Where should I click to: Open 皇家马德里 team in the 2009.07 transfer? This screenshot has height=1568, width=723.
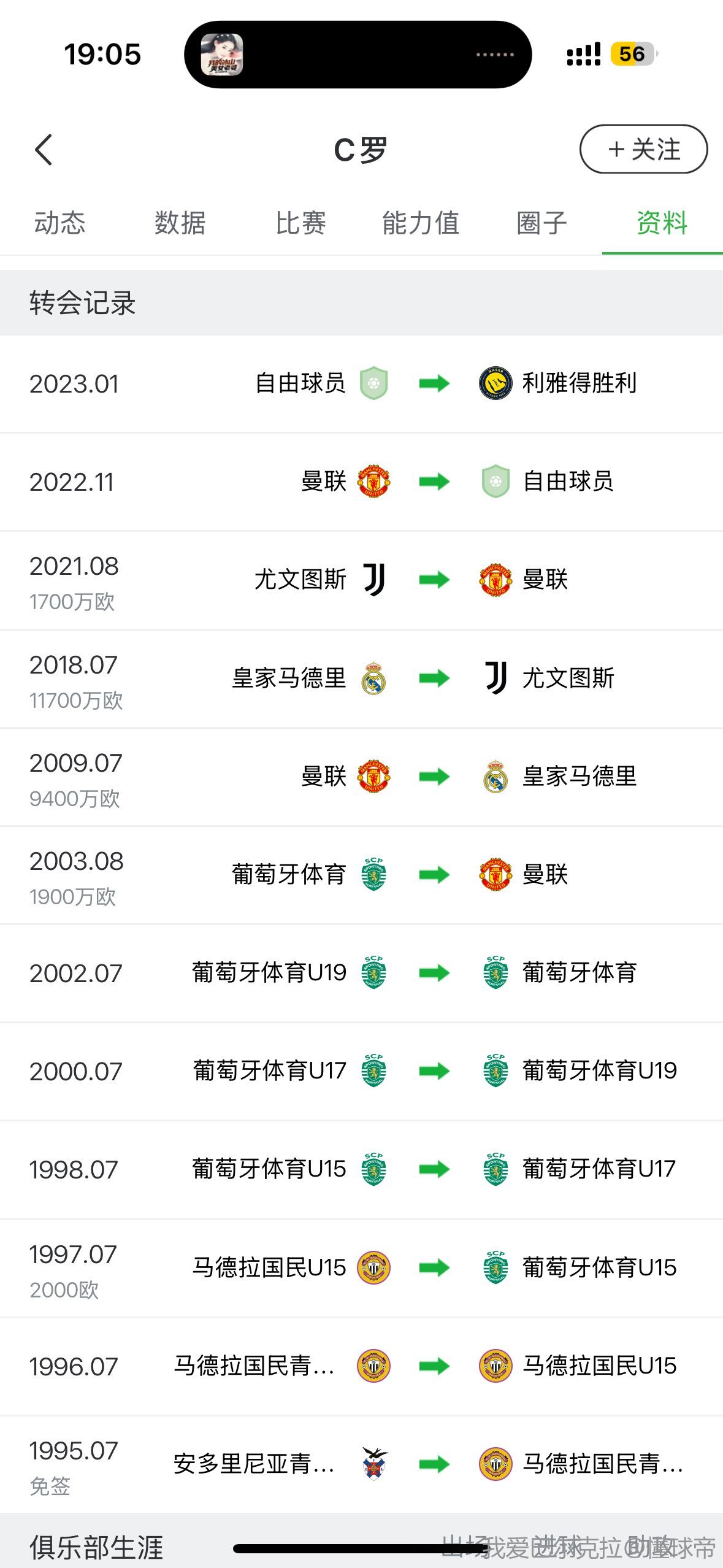[x=557, y=777]
